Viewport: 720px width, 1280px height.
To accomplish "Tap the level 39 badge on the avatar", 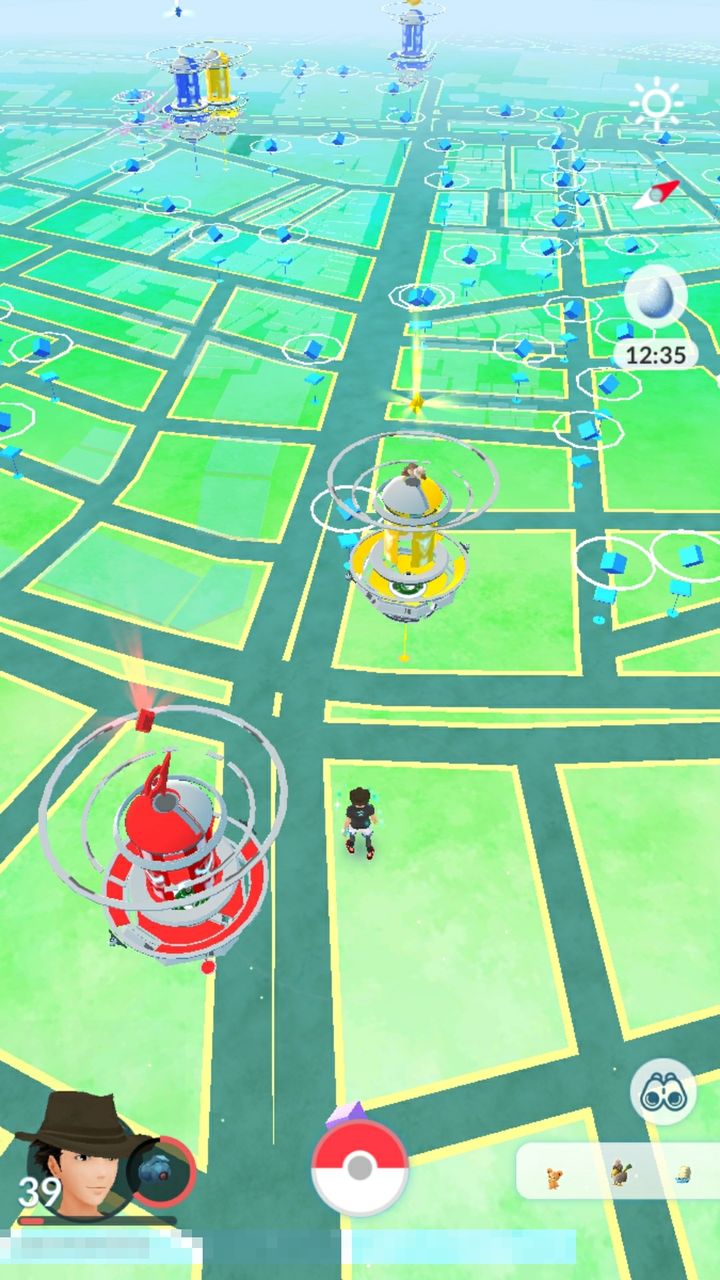I will click(x=40, y=1192).
